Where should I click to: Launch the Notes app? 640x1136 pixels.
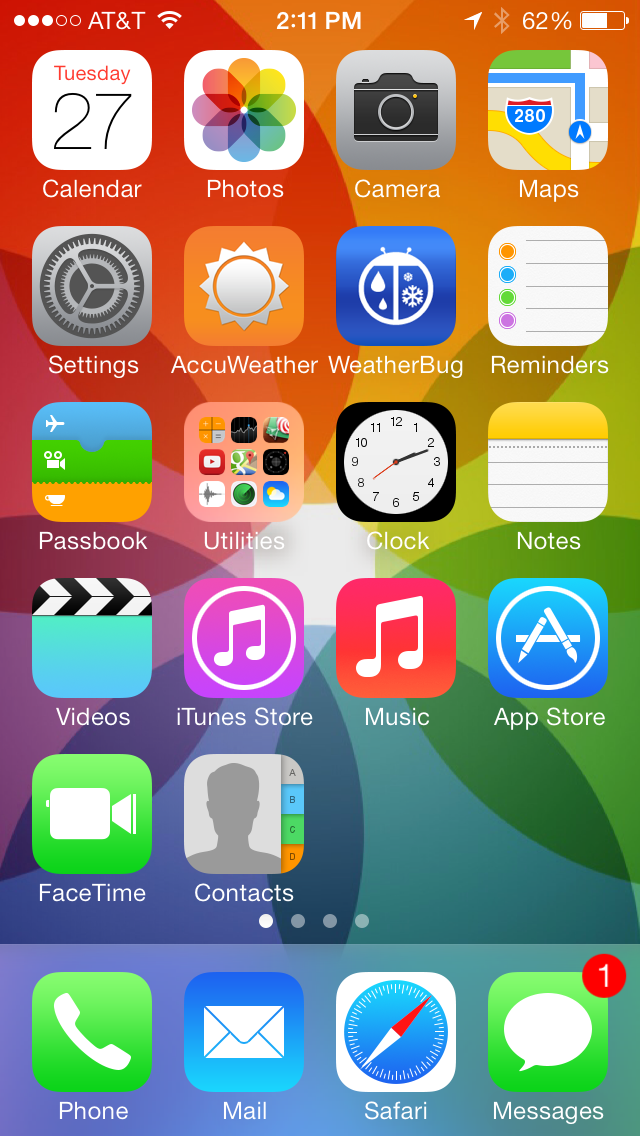[548, 462]
